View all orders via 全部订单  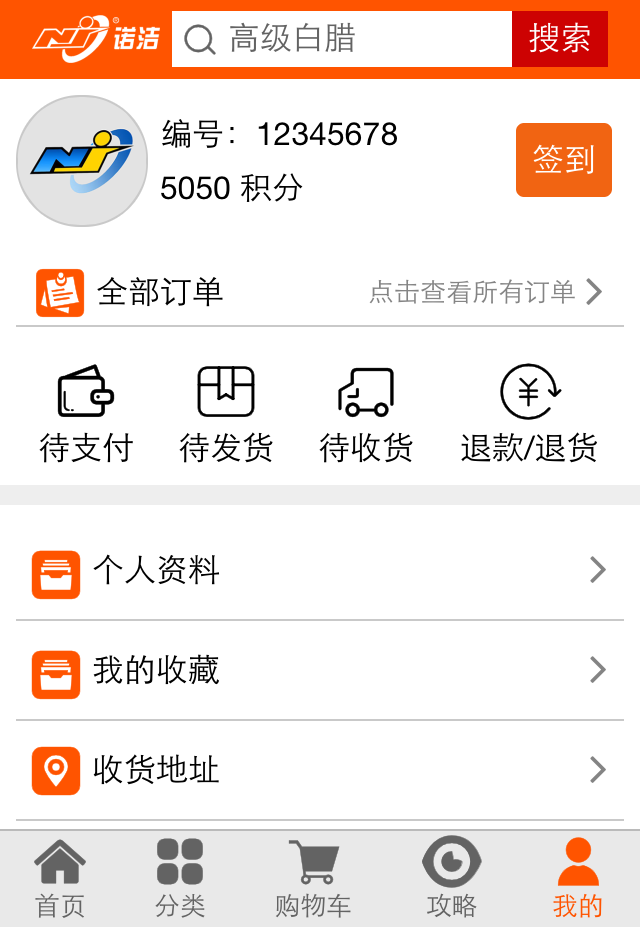320,292
